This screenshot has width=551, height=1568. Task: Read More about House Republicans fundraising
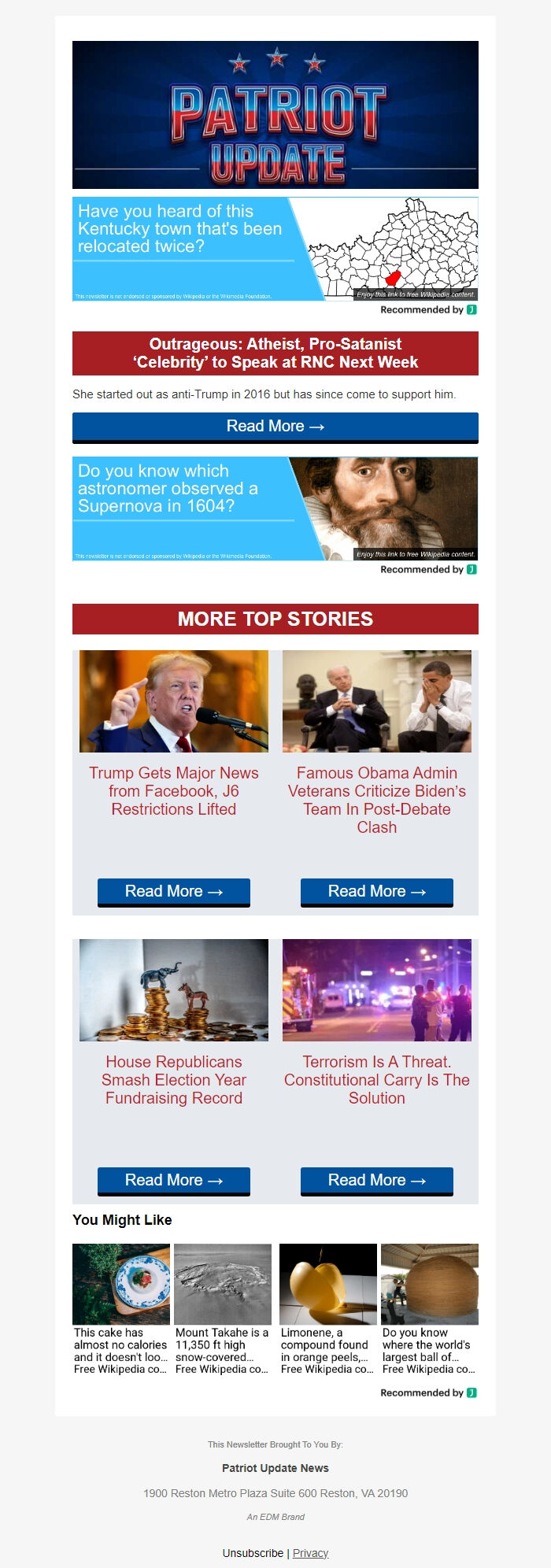[x=173, y=1181]
